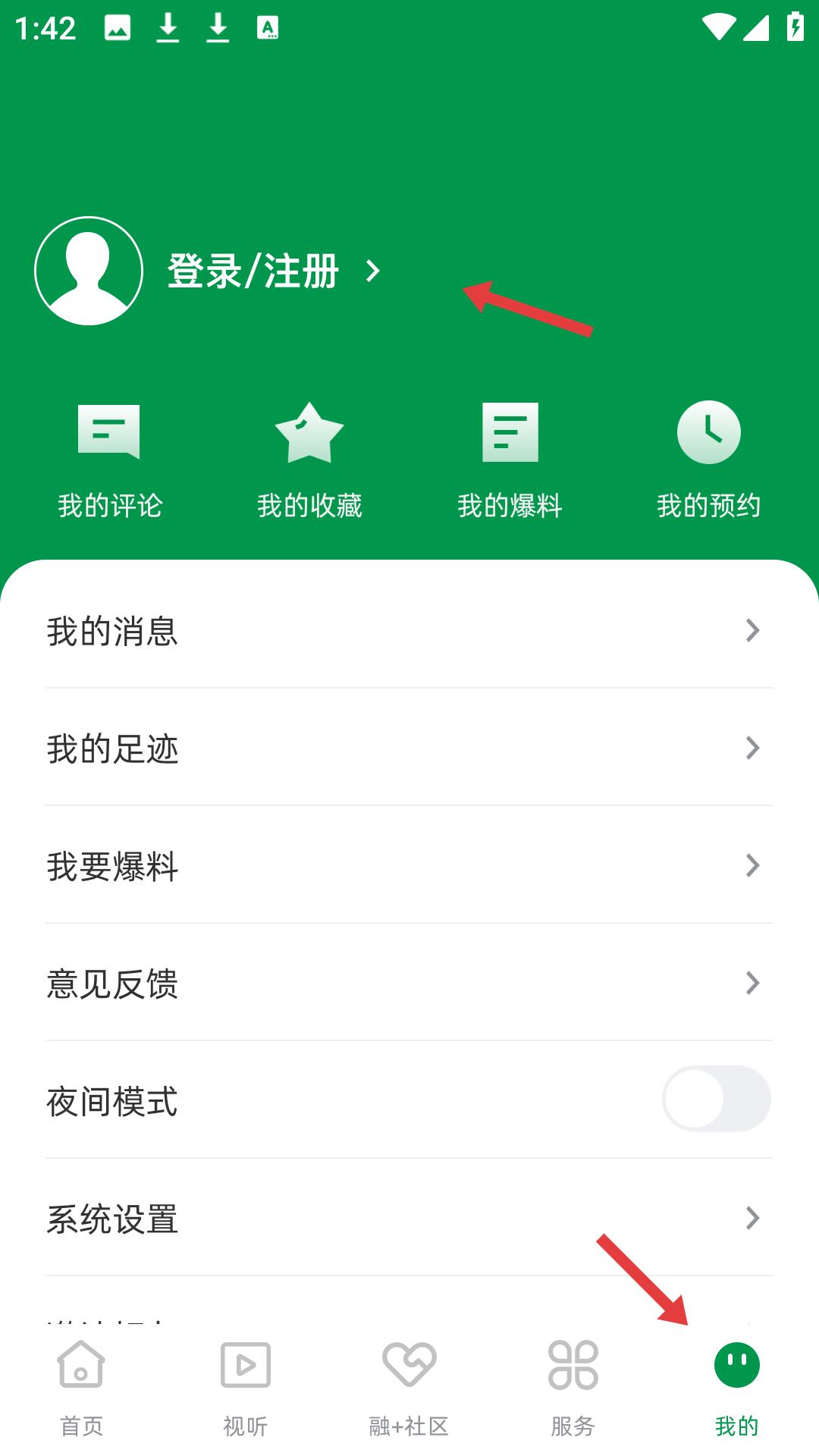
Task: Open the 意见反馈 feedback row
Action: (409, 984)
